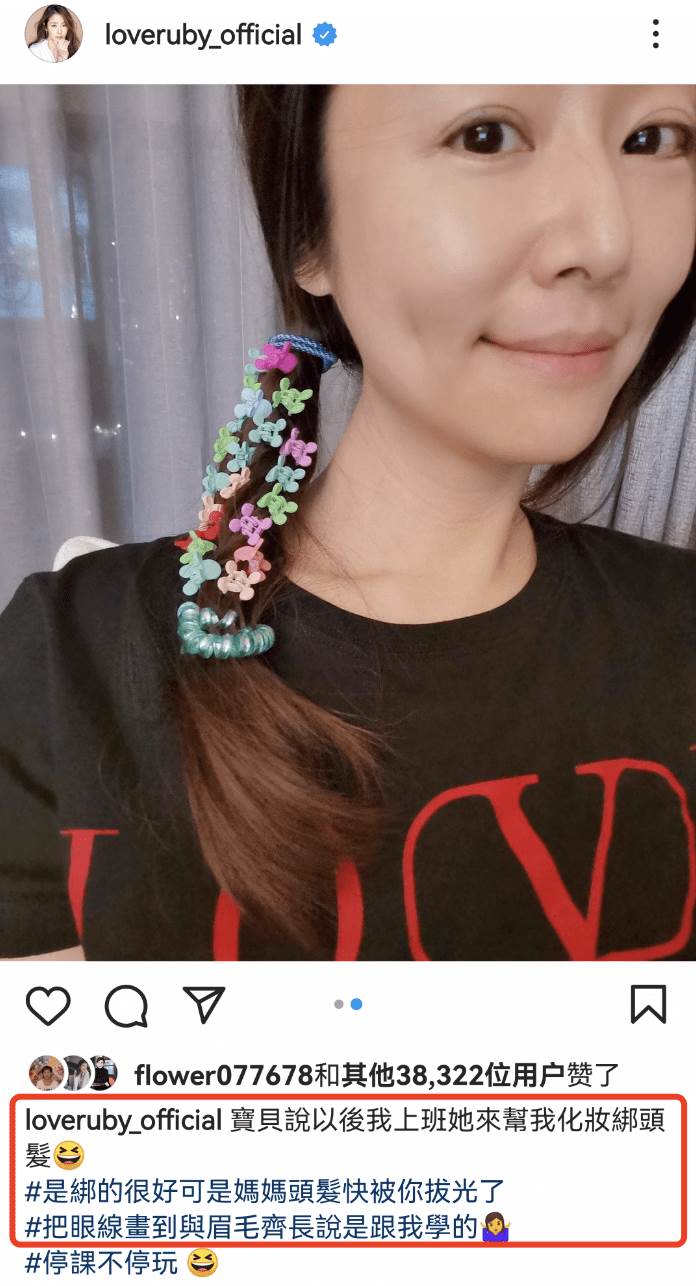The width and height of the screenshot is (696, 1286).
Task: Open hashtag #把眼線畫到與眉毛齊長說是跟我學的
Action: (x=250, y=1226)
